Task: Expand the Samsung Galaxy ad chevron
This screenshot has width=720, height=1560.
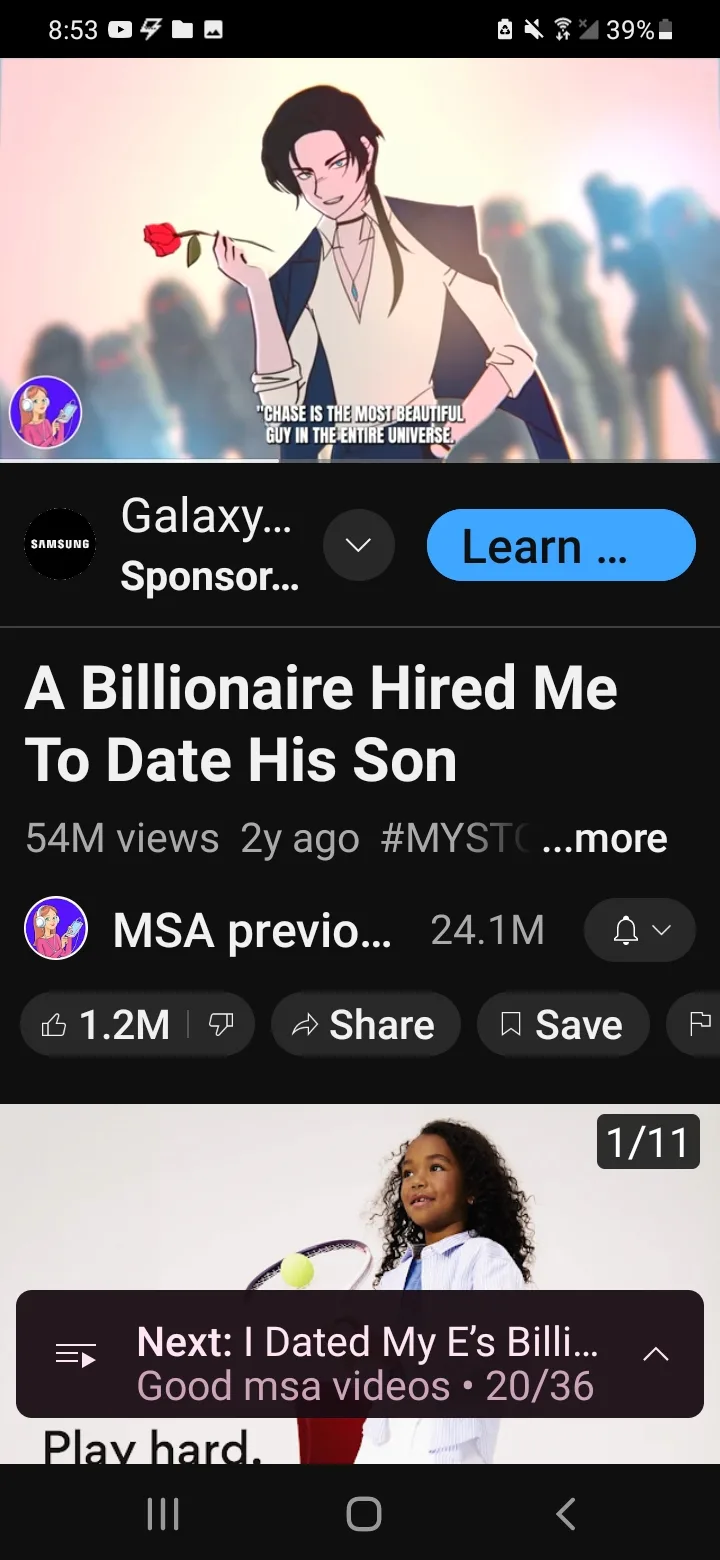Action: (359, 545)
